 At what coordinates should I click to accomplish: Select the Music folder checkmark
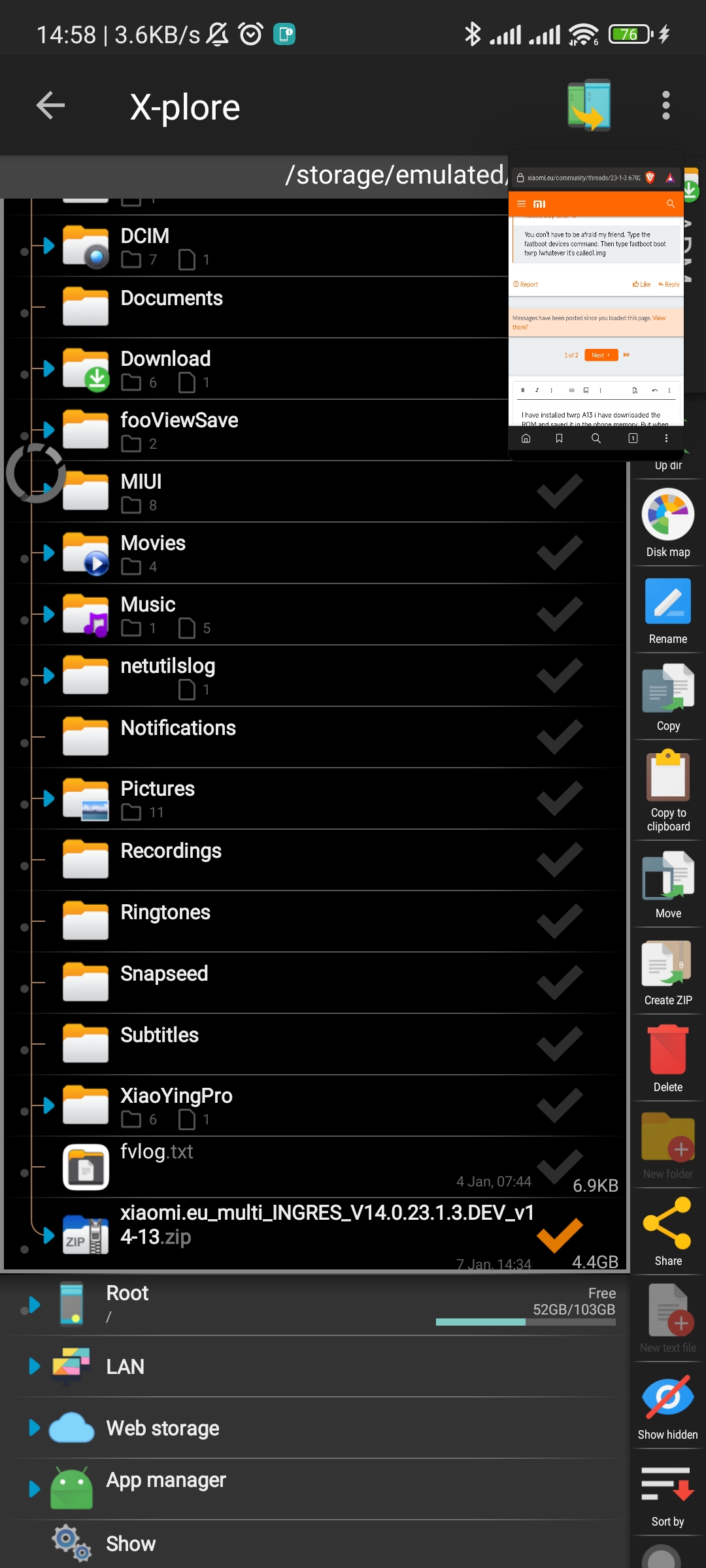560,614
